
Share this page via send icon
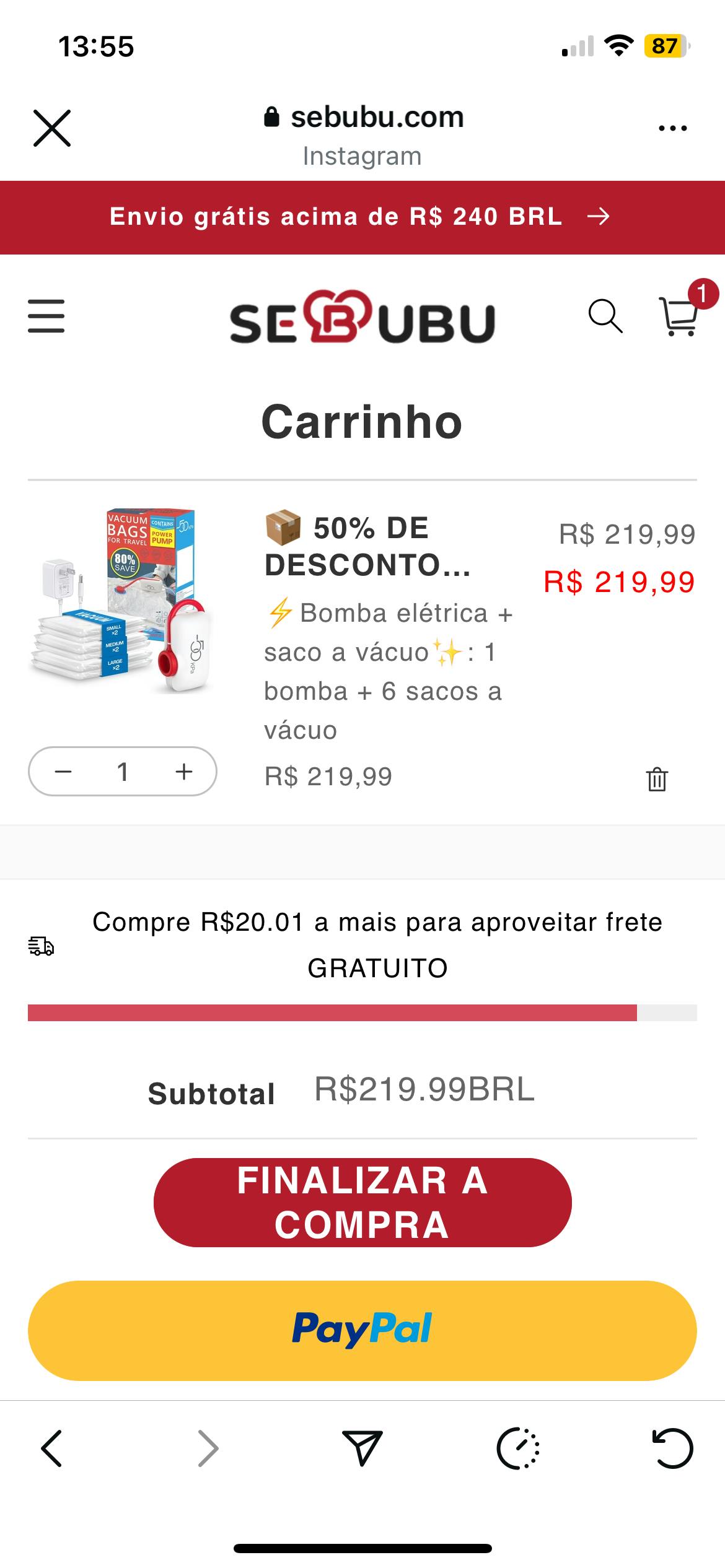362,1449
